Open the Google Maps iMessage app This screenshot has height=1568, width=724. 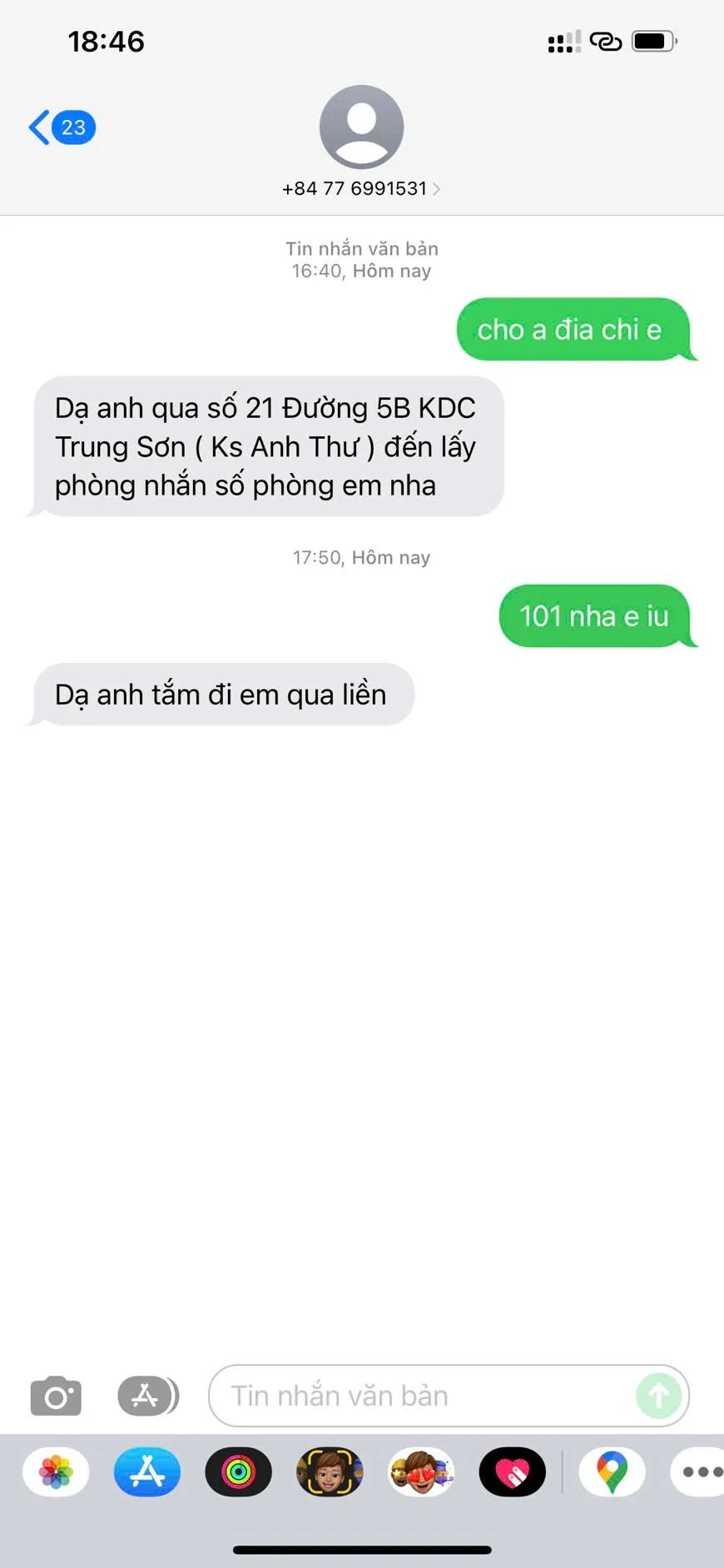pyautogui.click(x=612, y=1473)
